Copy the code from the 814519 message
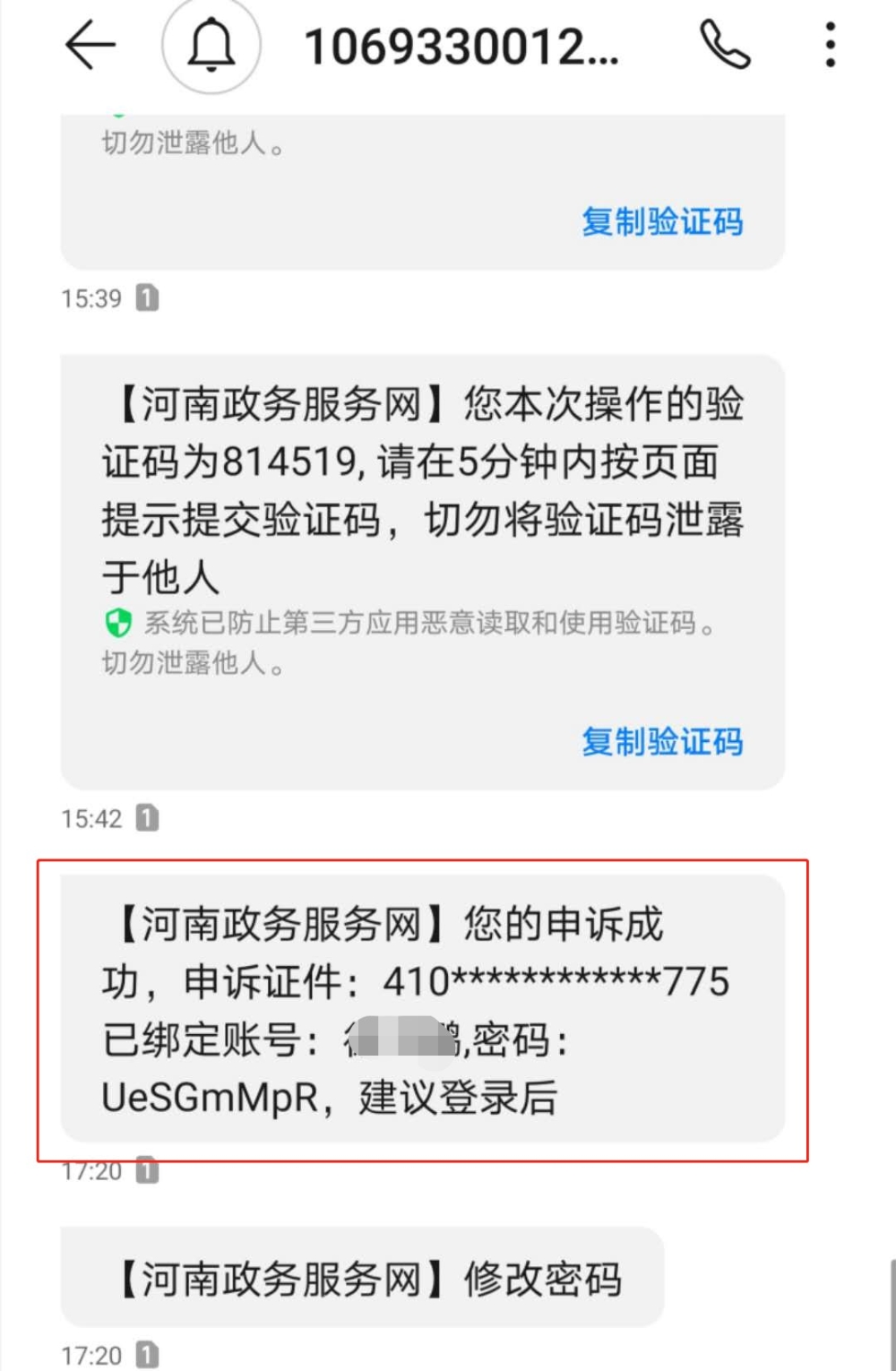This screenshot has width=896, height=1371. click(662, 741)
